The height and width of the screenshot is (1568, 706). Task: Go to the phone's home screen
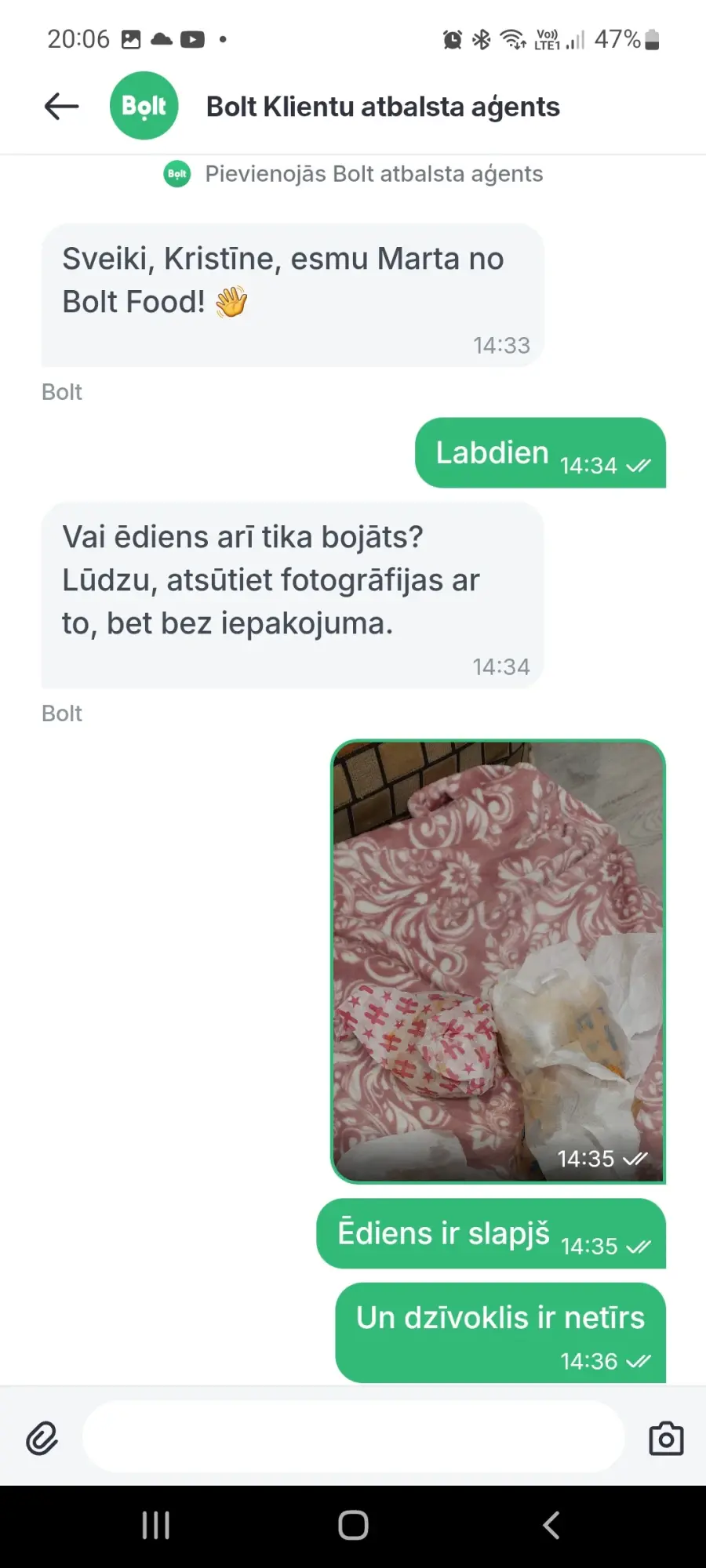point(353,1526)
